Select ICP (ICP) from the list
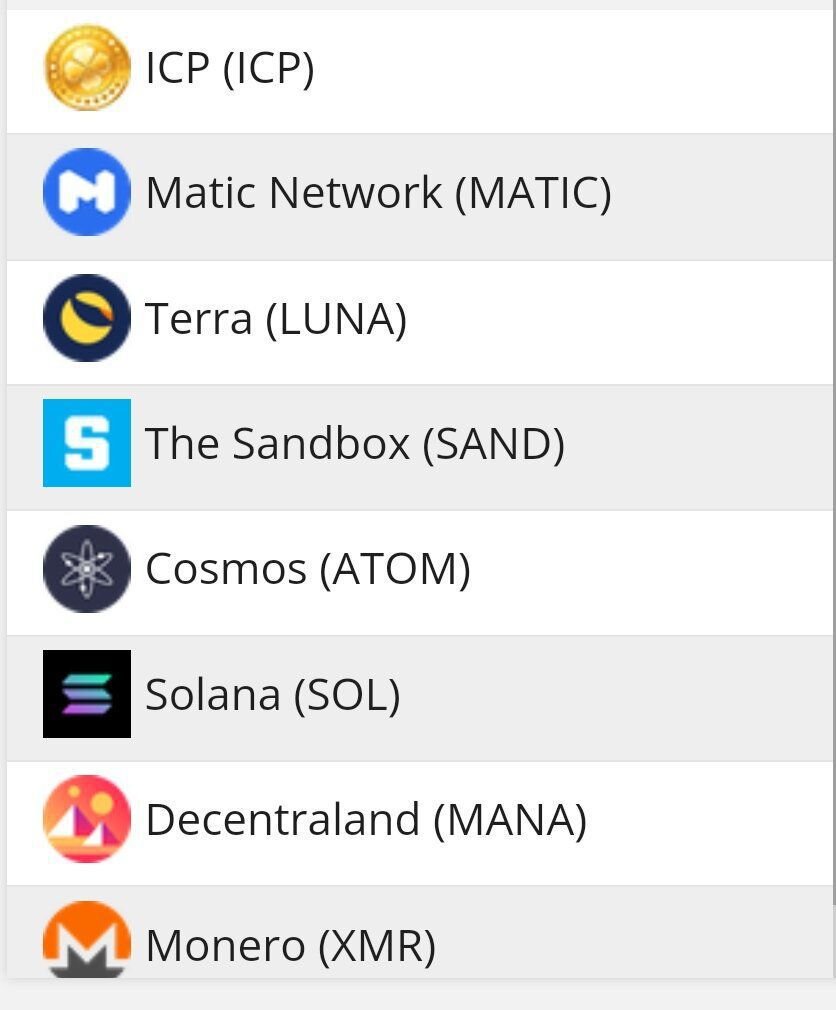The image size is (836, 1010). pyautogui.click(x=230, y=69)
